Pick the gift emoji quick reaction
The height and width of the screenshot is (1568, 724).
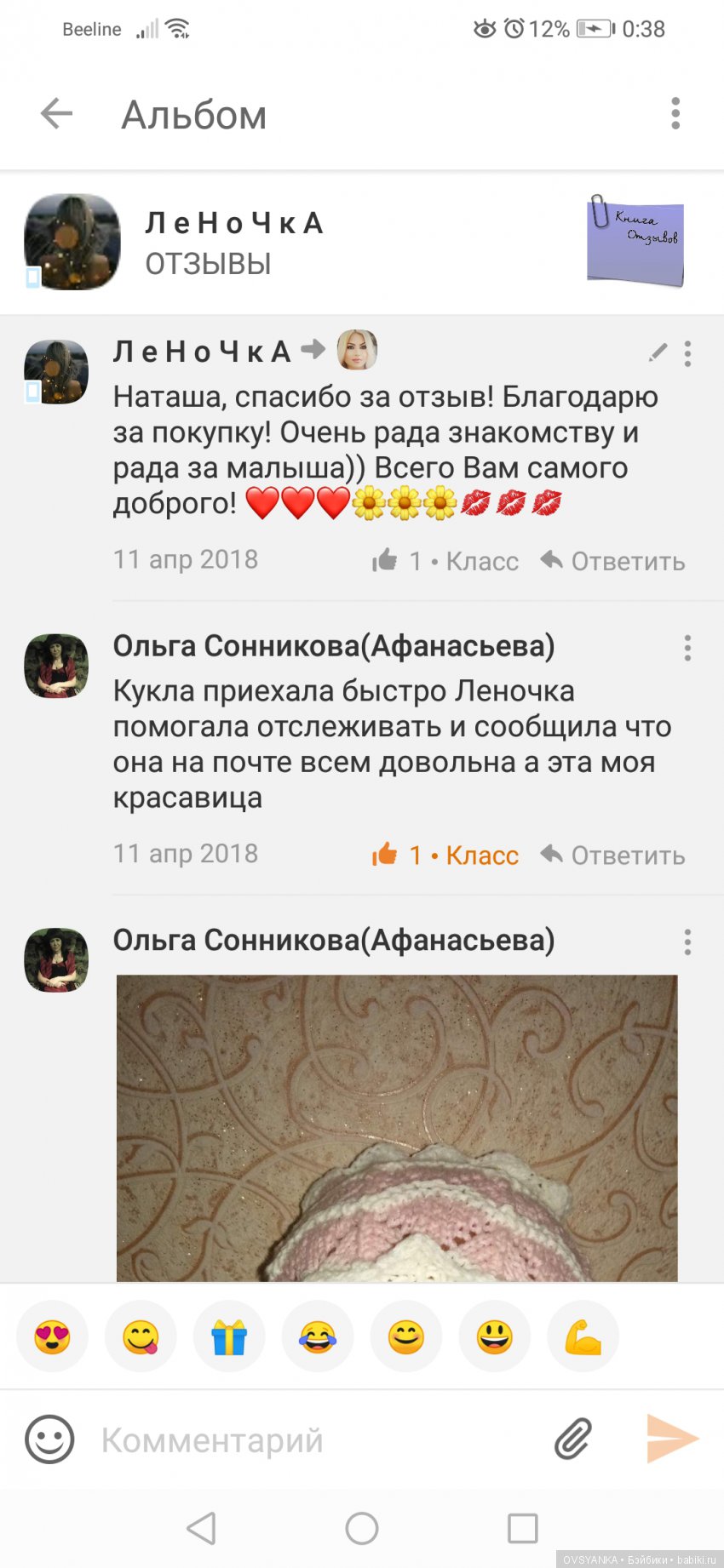[229, 1336]
